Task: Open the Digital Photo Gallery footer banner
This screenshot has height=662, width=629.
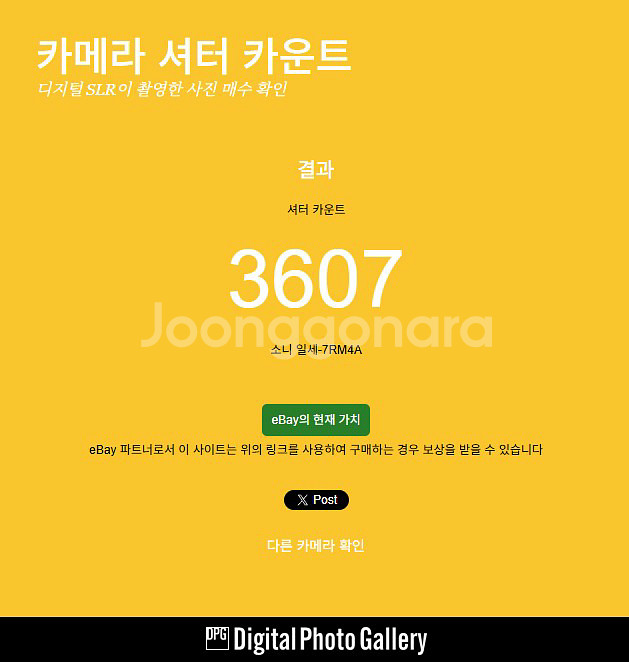Action: (x=316, y=639)
